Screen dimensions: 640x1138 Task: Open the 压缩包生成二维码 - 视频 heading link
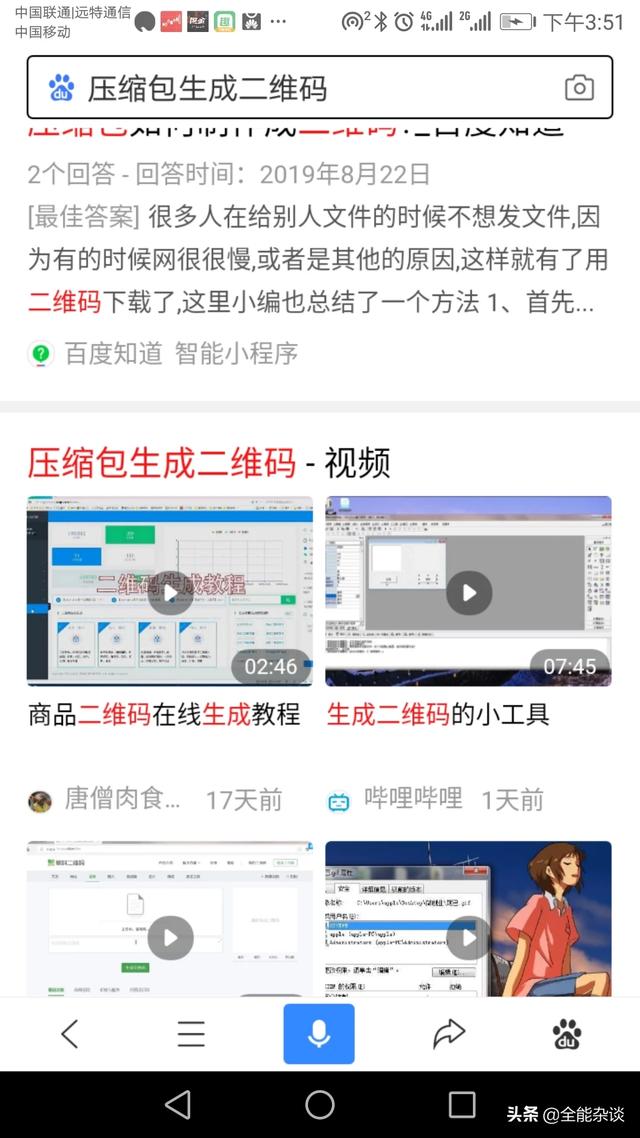click(x=208, y=463)
